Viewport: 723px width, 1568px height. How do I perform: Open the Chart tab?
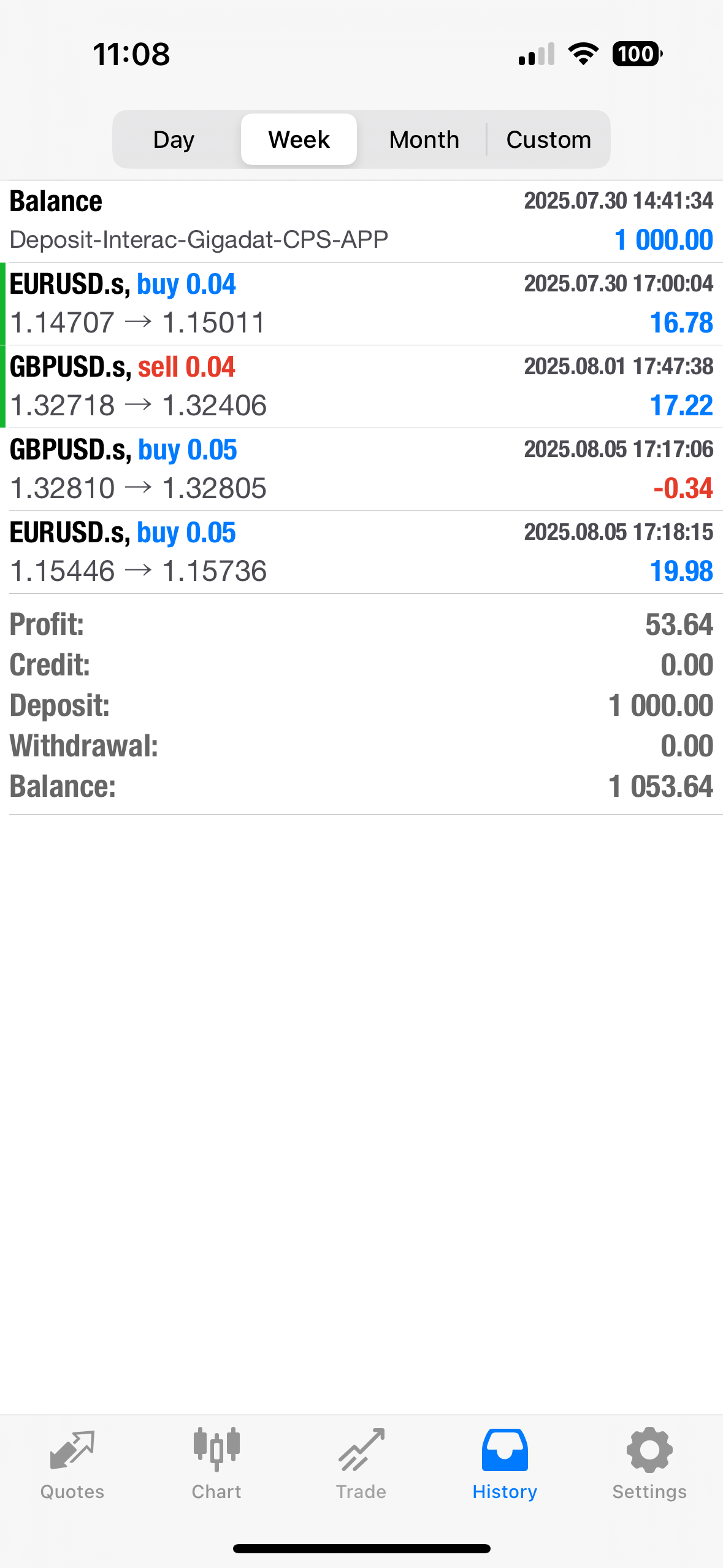coord(216,1464)
